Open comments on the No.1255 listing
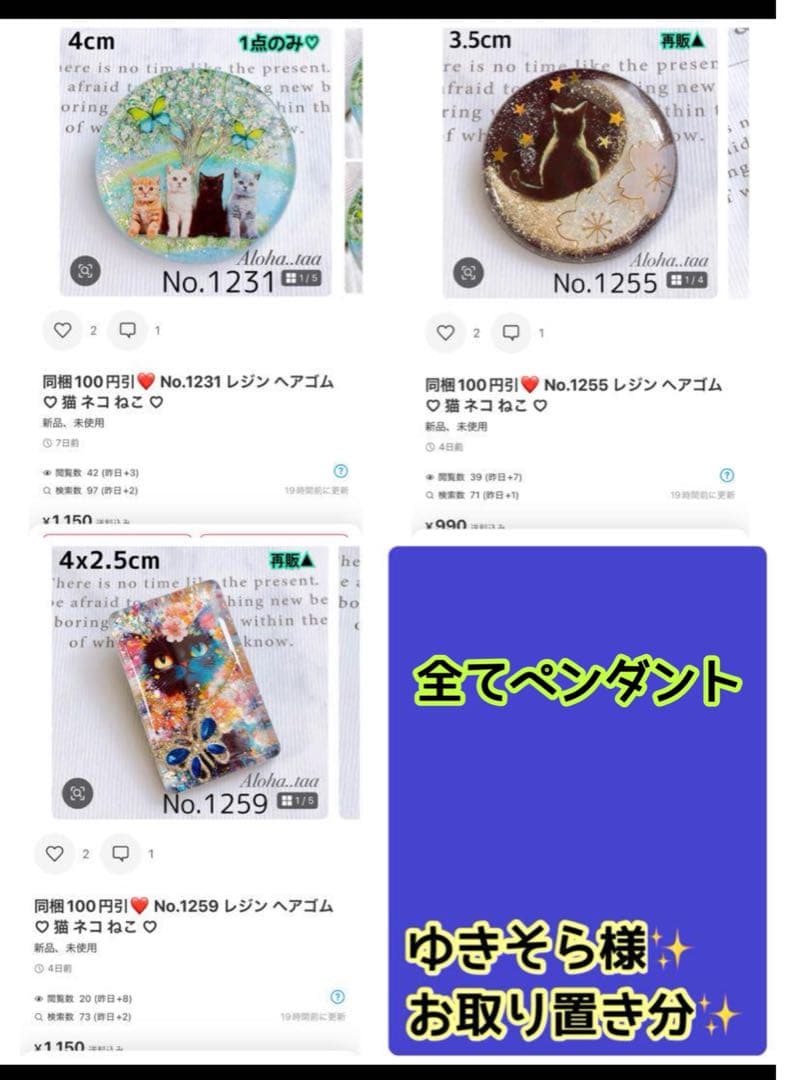The height and width of the screenshot is (1080, 785). 513,330
